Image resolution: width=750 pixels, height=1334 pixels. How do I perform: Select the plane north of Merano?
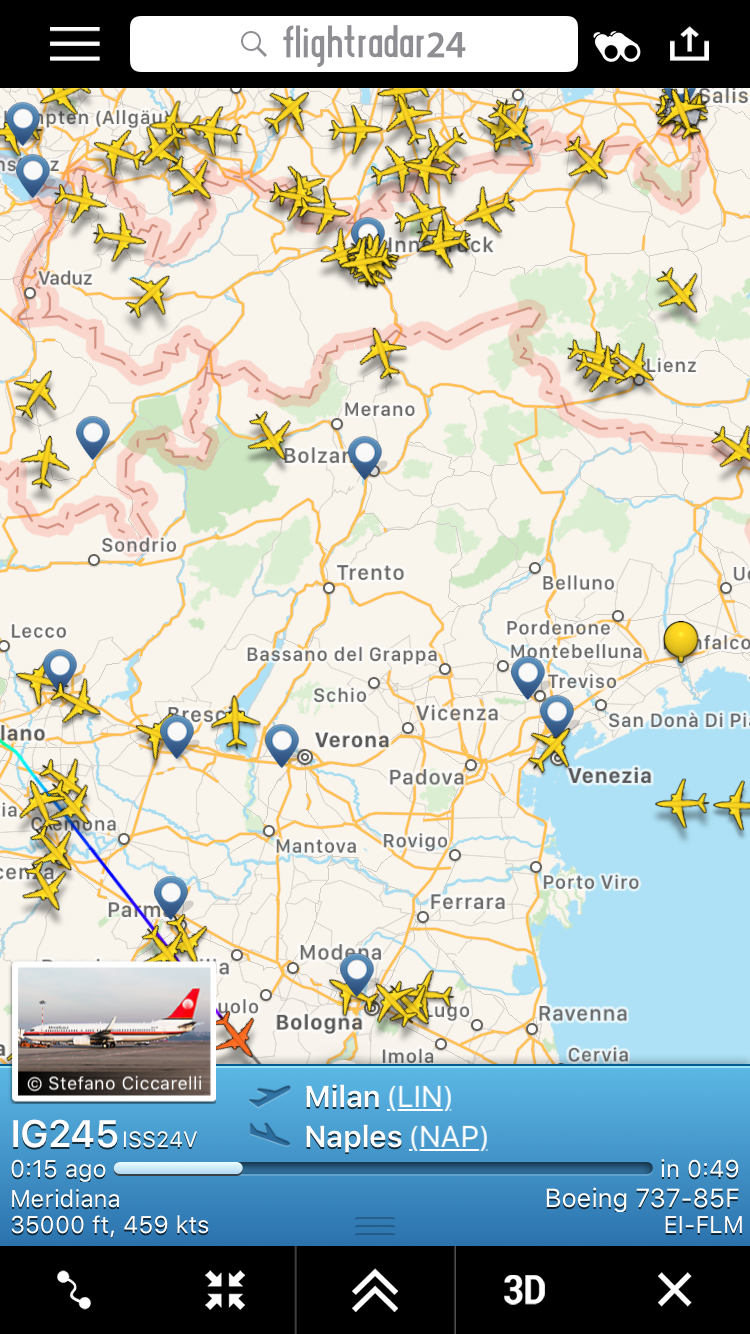coord(382,352)
